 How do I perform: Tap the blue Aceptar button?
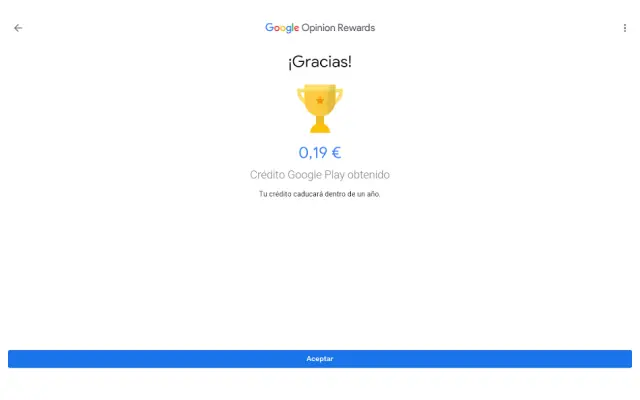320,358
